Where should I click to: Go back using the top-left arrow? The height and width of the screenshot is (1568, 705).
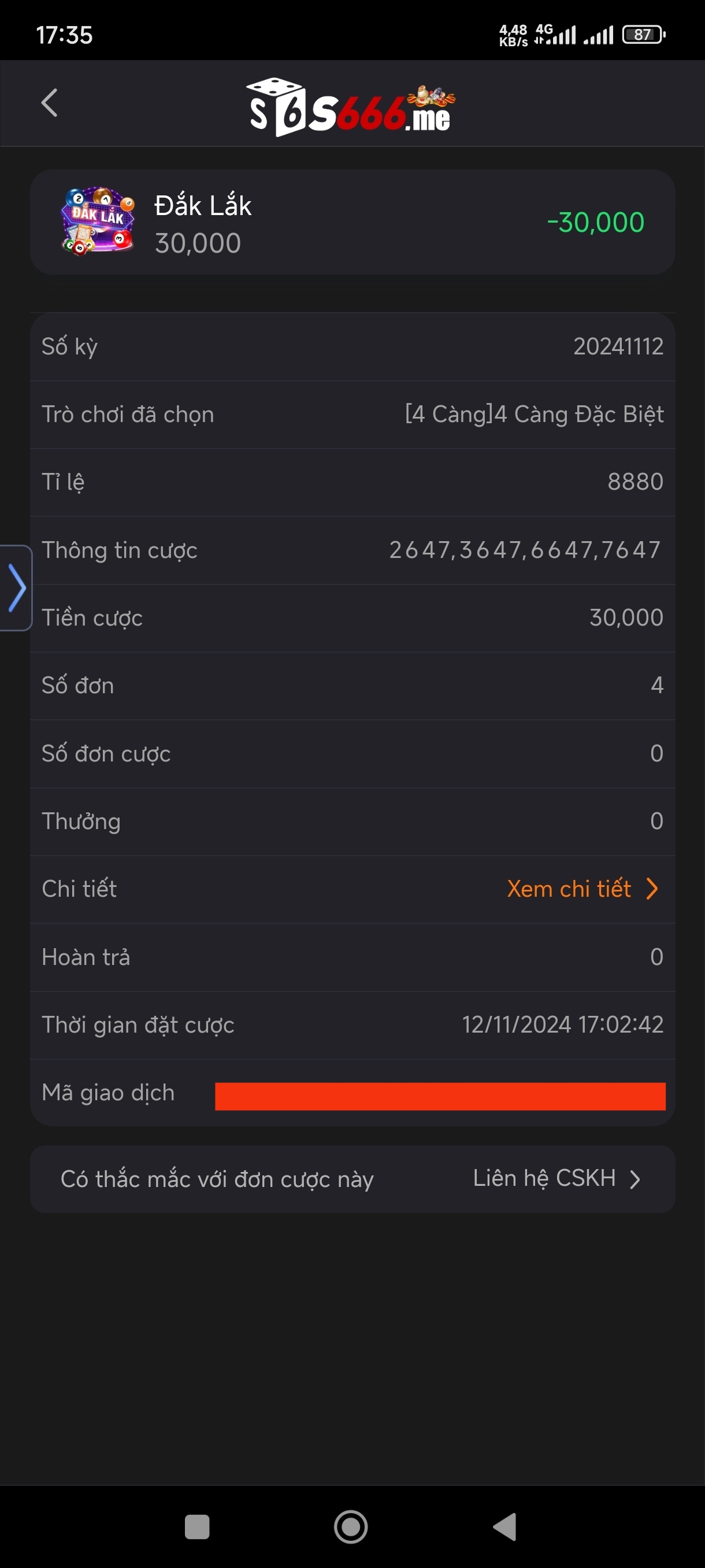coord(49,103)
